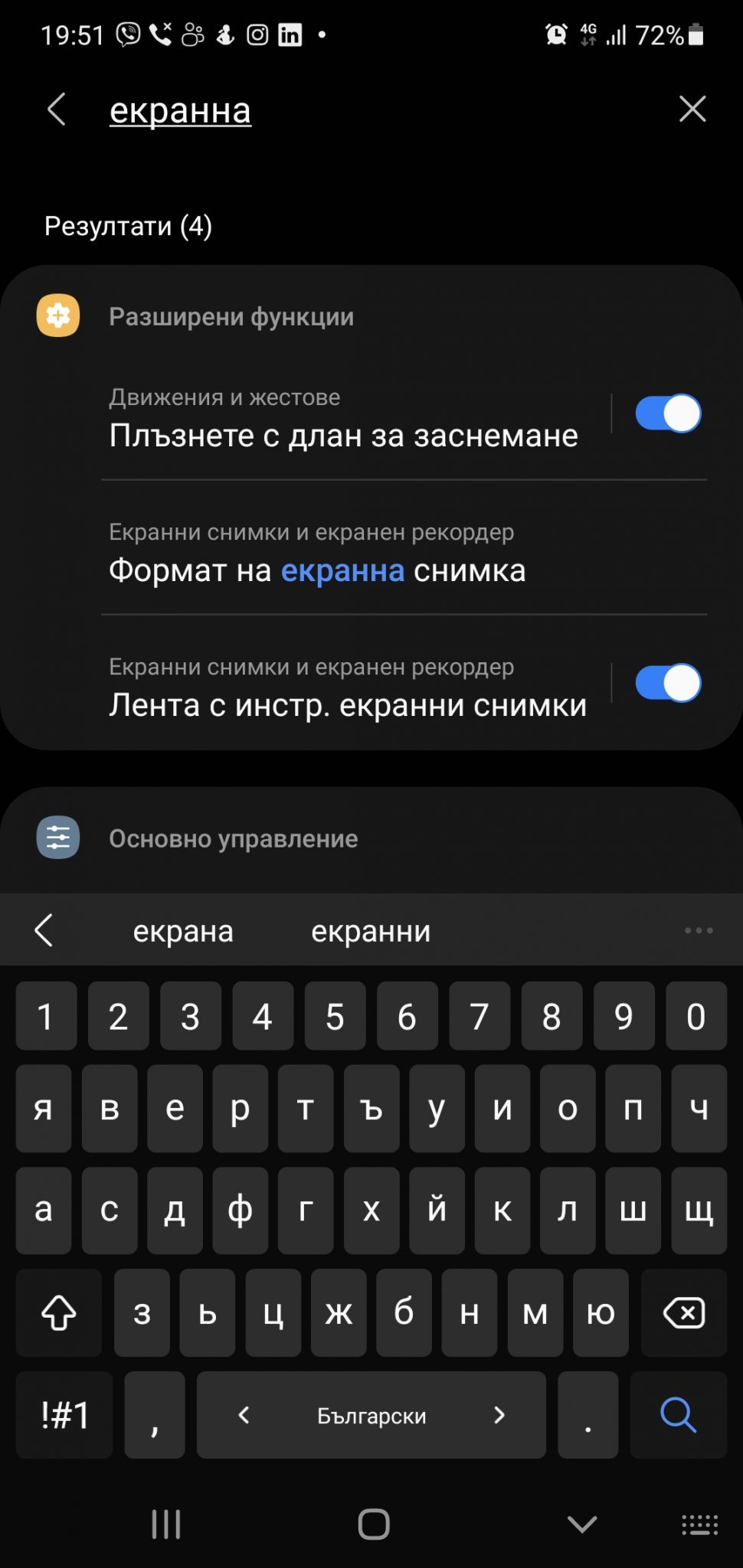
Task: Collapse suggestion bar with keyboard back arrow
Action: pos(44,930)
